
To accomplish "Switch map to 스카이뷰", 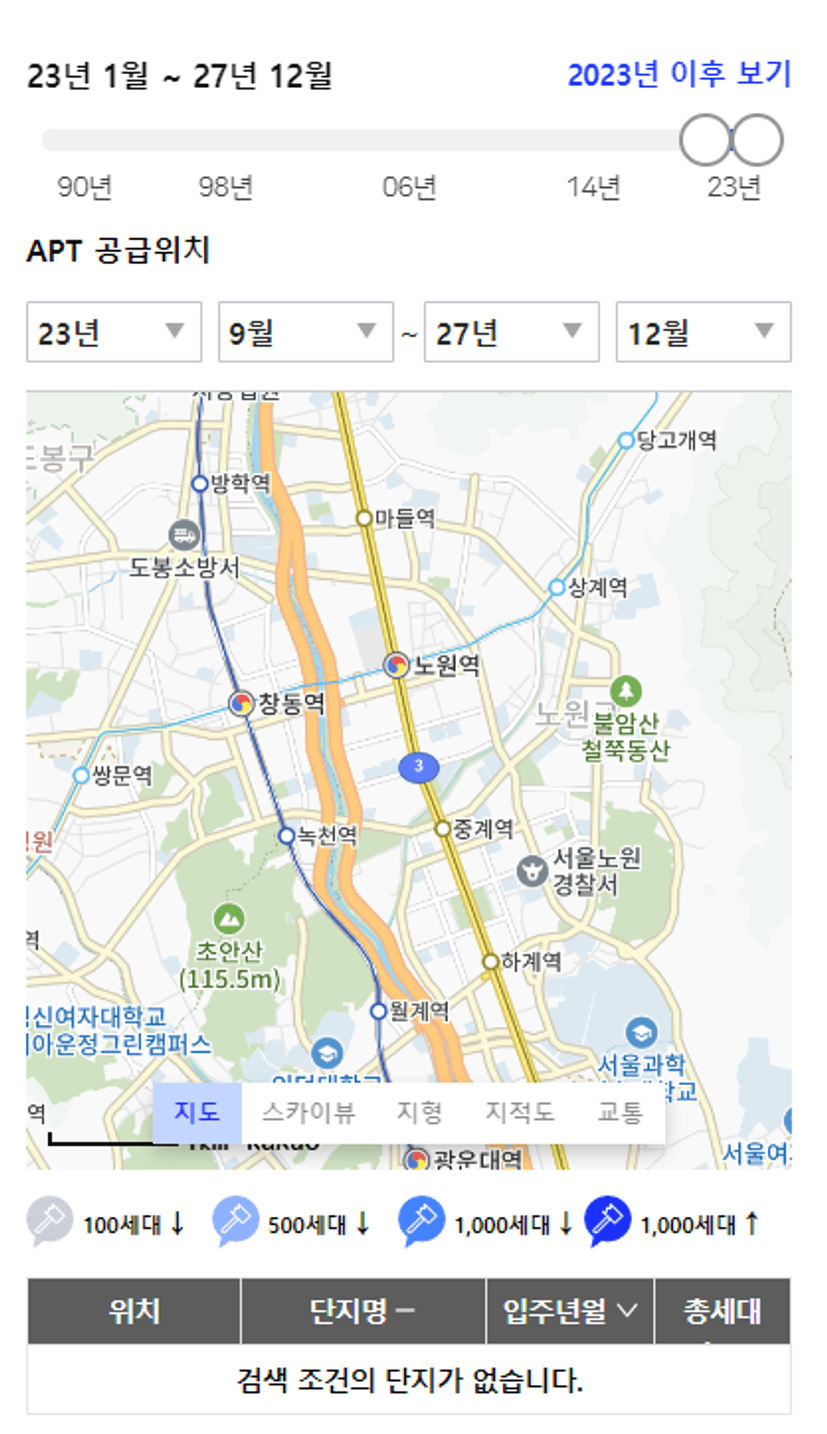I will point(308,1112).
